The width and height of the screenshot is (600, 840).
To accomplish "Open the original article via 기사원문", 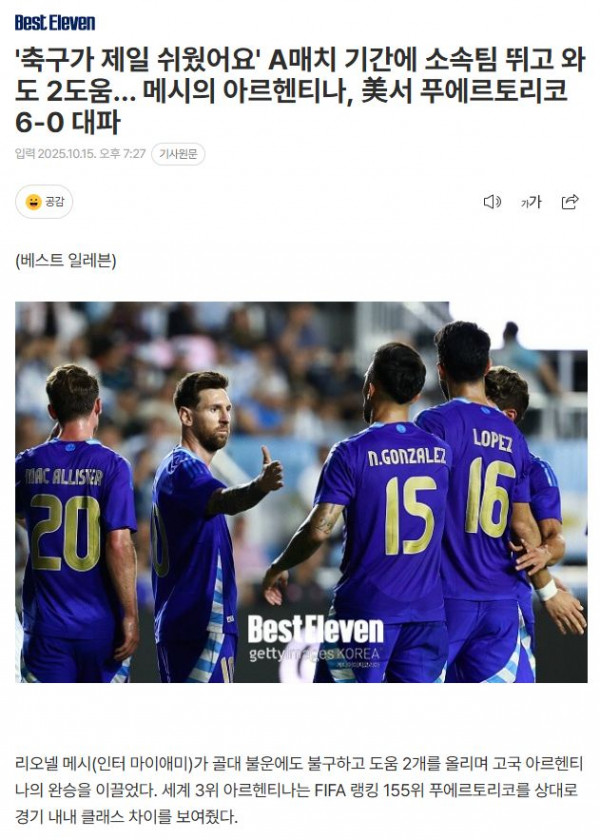I will point(179,153).
